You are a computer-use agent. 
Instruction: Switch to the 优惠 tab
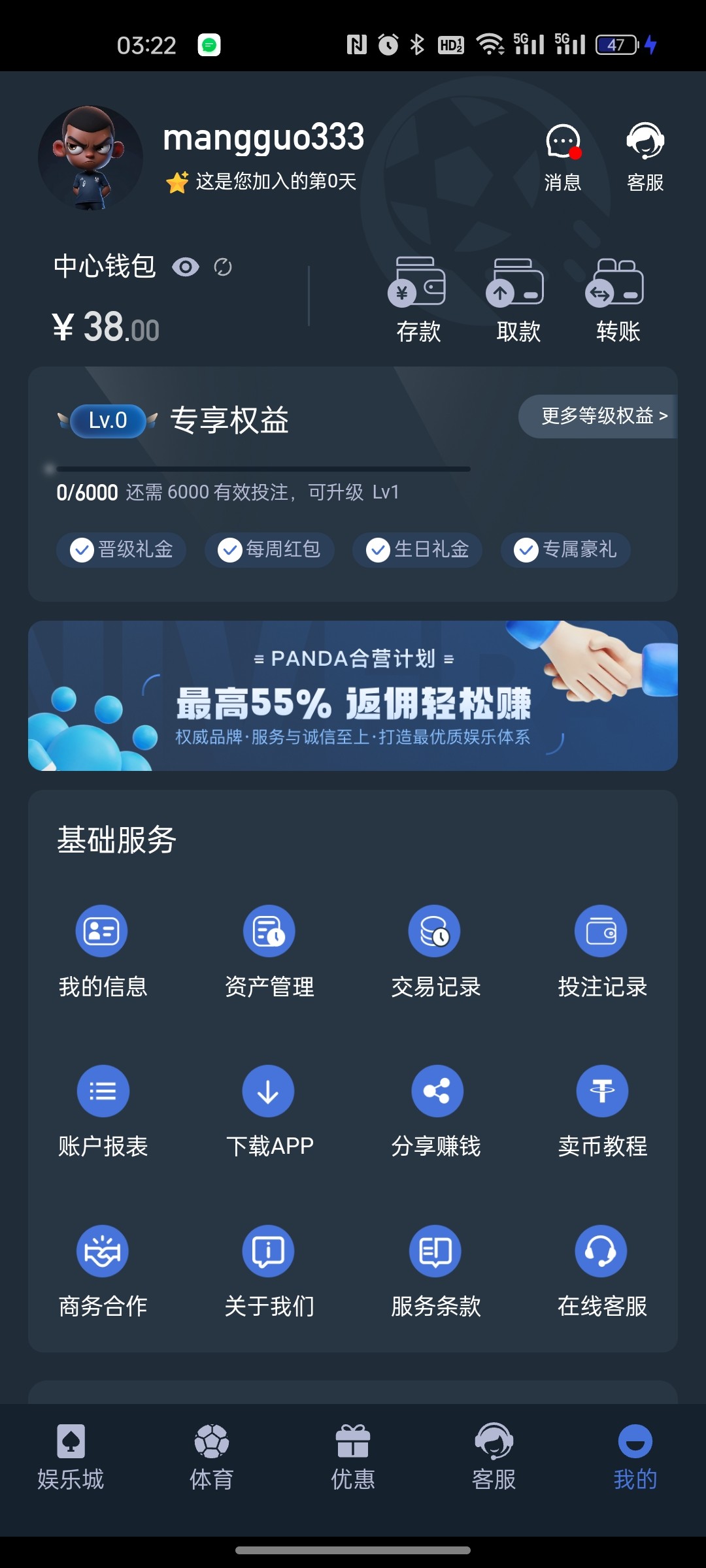click(x=353, y=1457)
